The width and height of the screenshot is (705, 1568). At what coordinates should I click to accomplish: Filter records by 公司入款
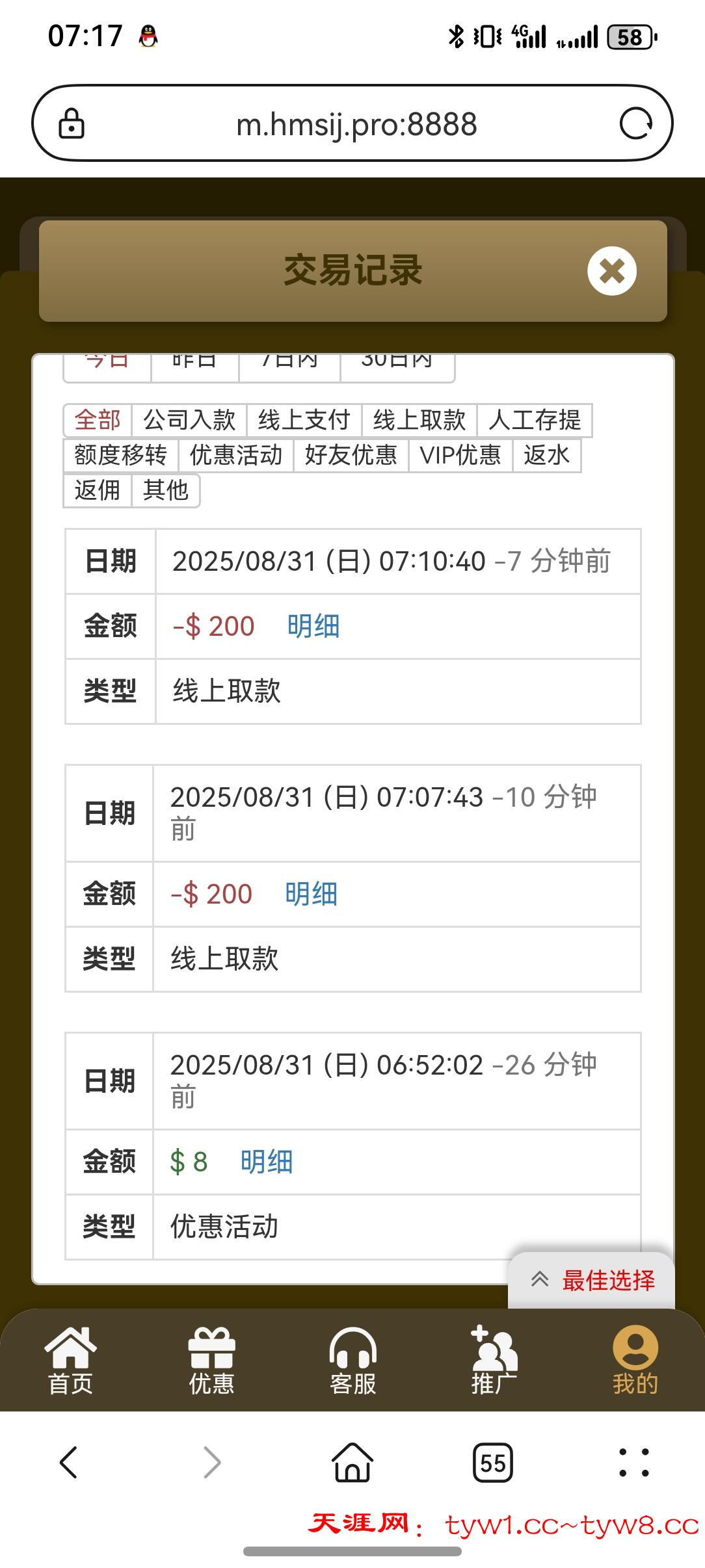click(x=189, y=420)
